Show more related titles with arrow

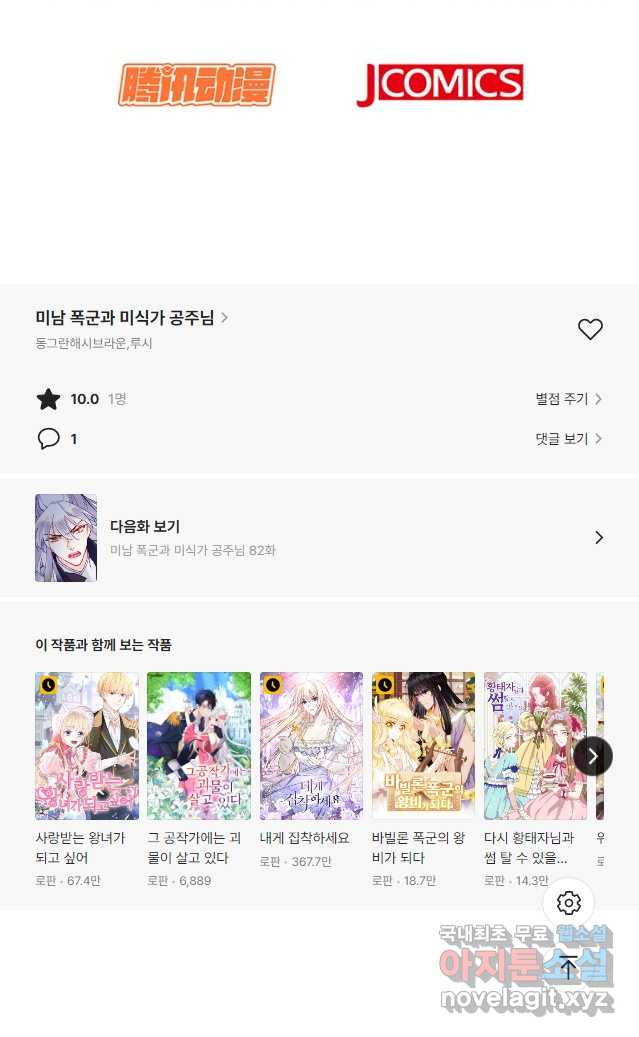[592, 756]
